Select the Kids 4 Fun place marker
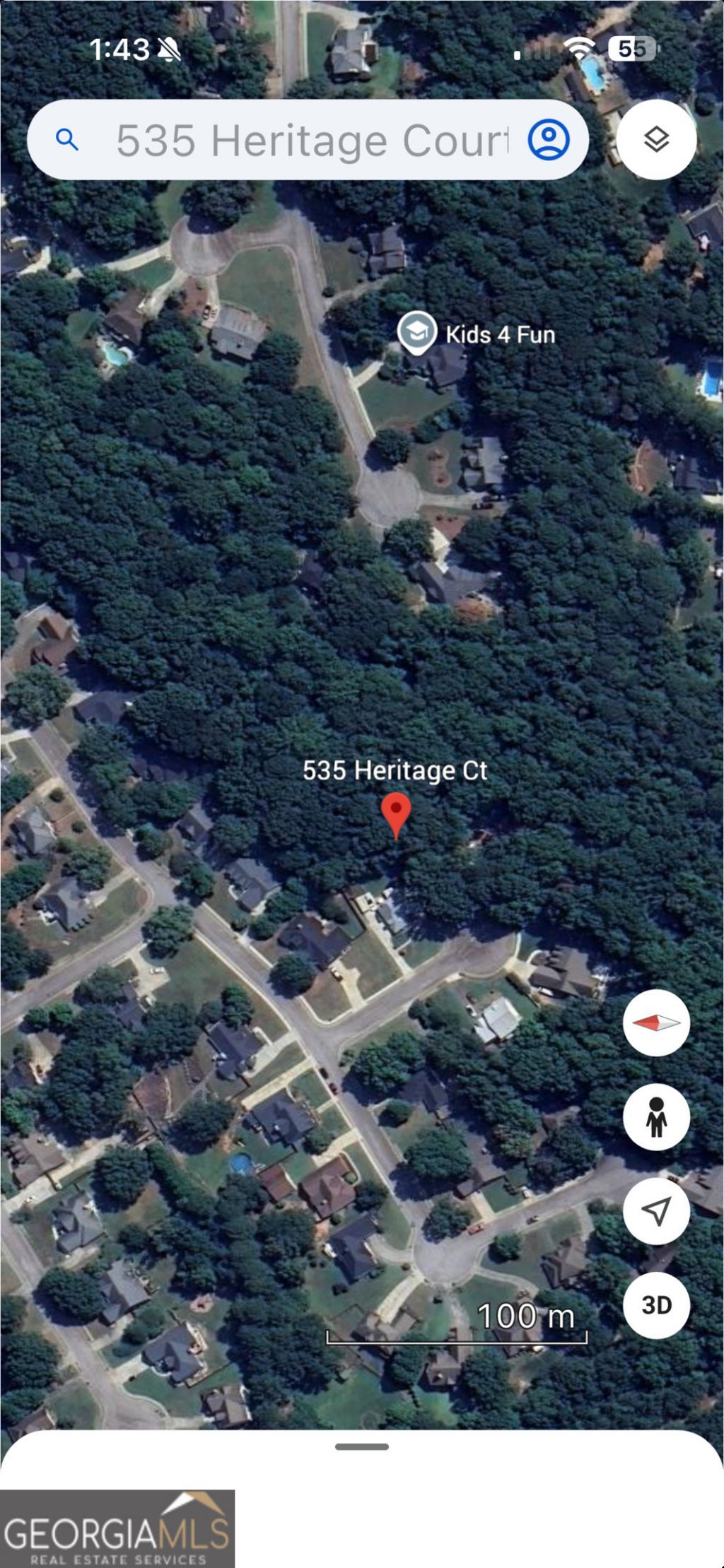 (x=416, y=332)
